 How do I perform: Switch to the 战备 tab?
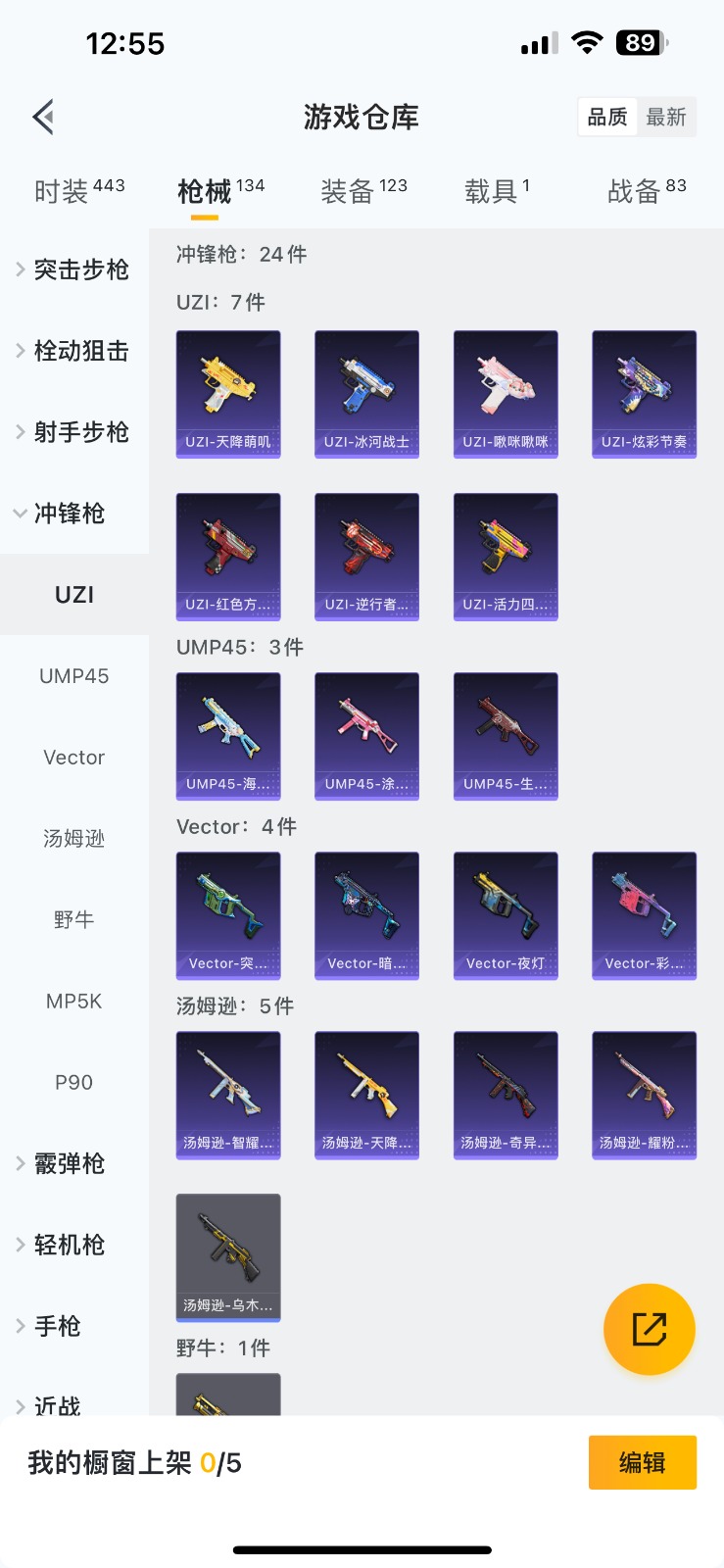click(647, 190)
